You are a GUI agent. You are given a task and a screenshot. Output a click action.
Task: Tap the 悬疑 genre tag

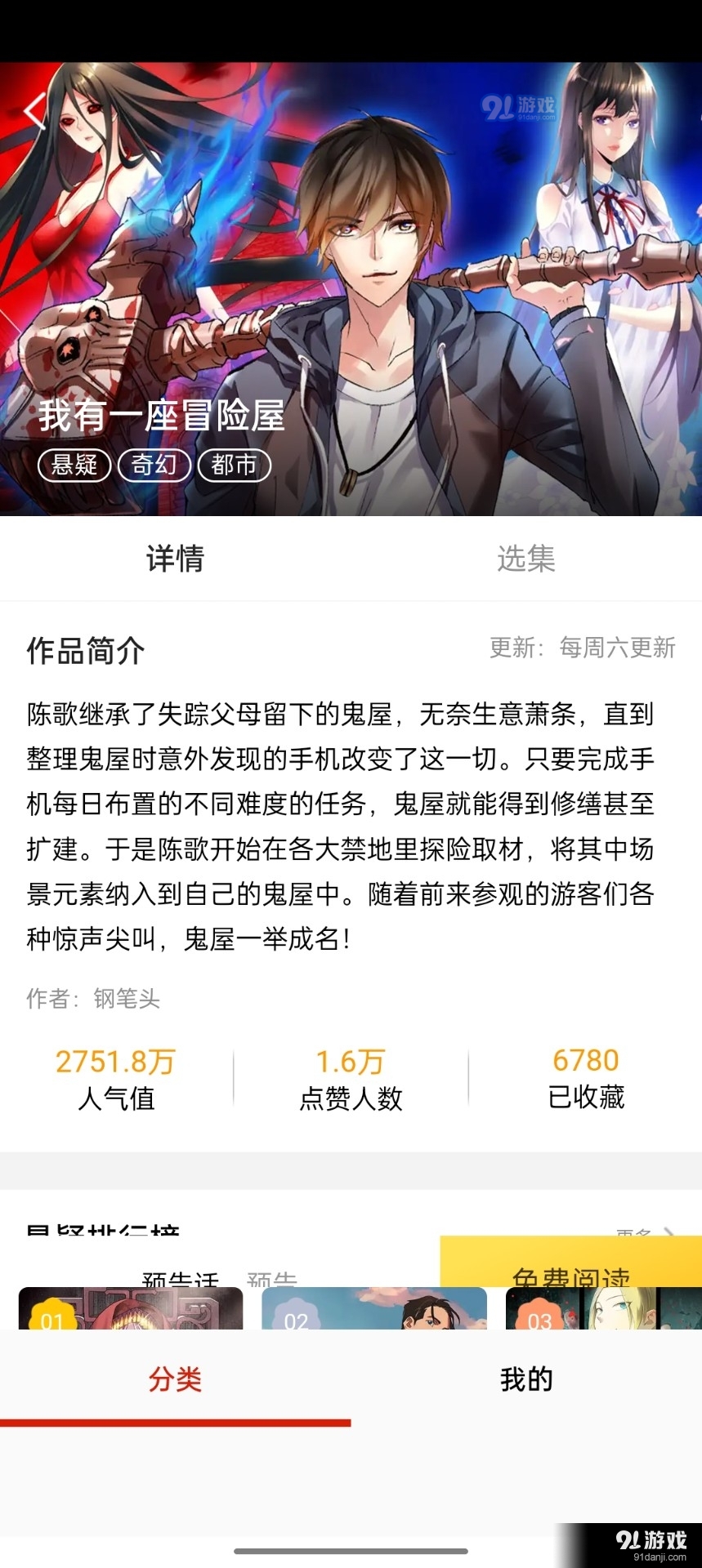74,465
